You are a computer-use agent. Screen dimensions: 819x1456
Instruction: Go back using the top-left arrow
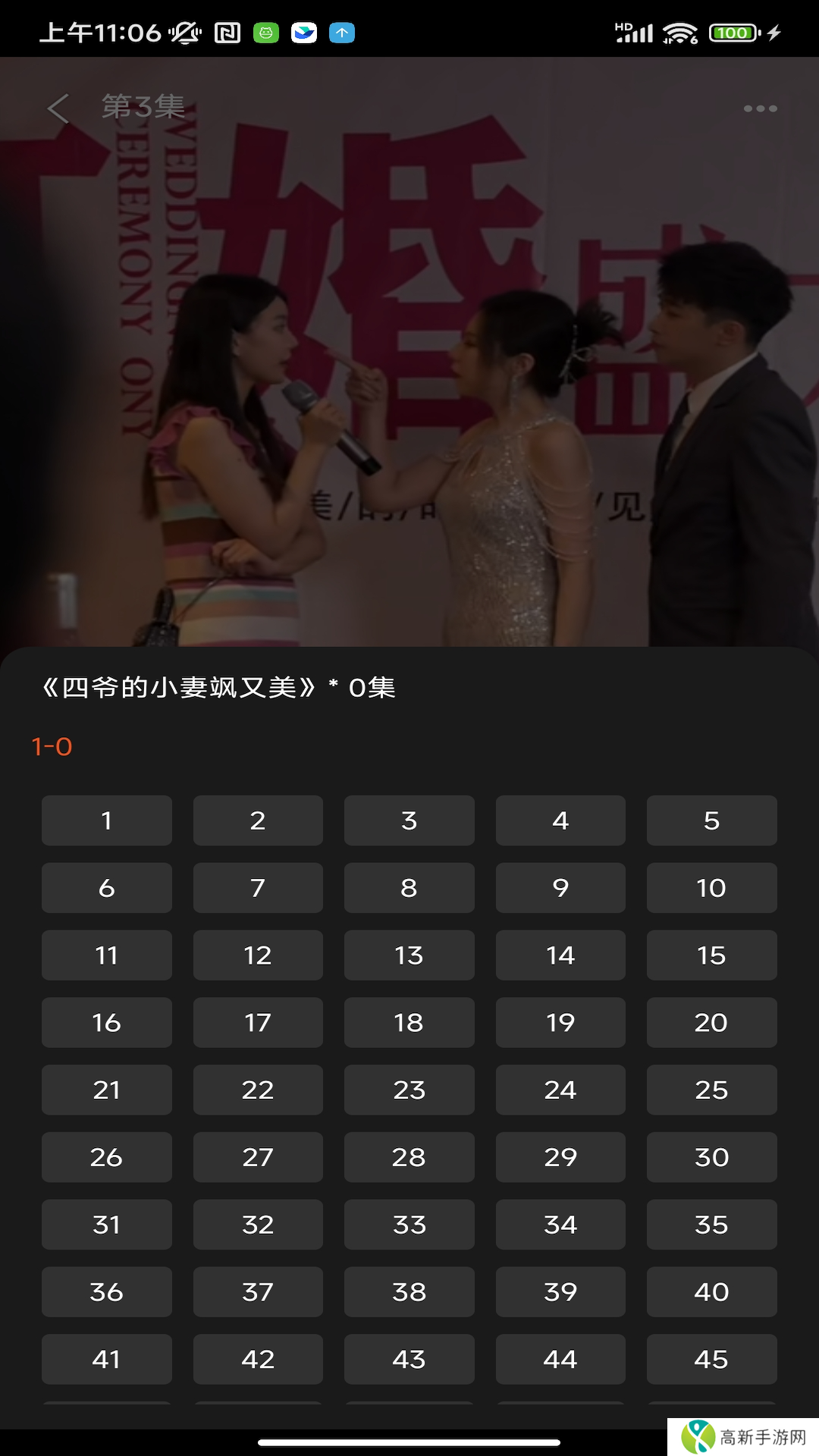(x=58, y=108)
